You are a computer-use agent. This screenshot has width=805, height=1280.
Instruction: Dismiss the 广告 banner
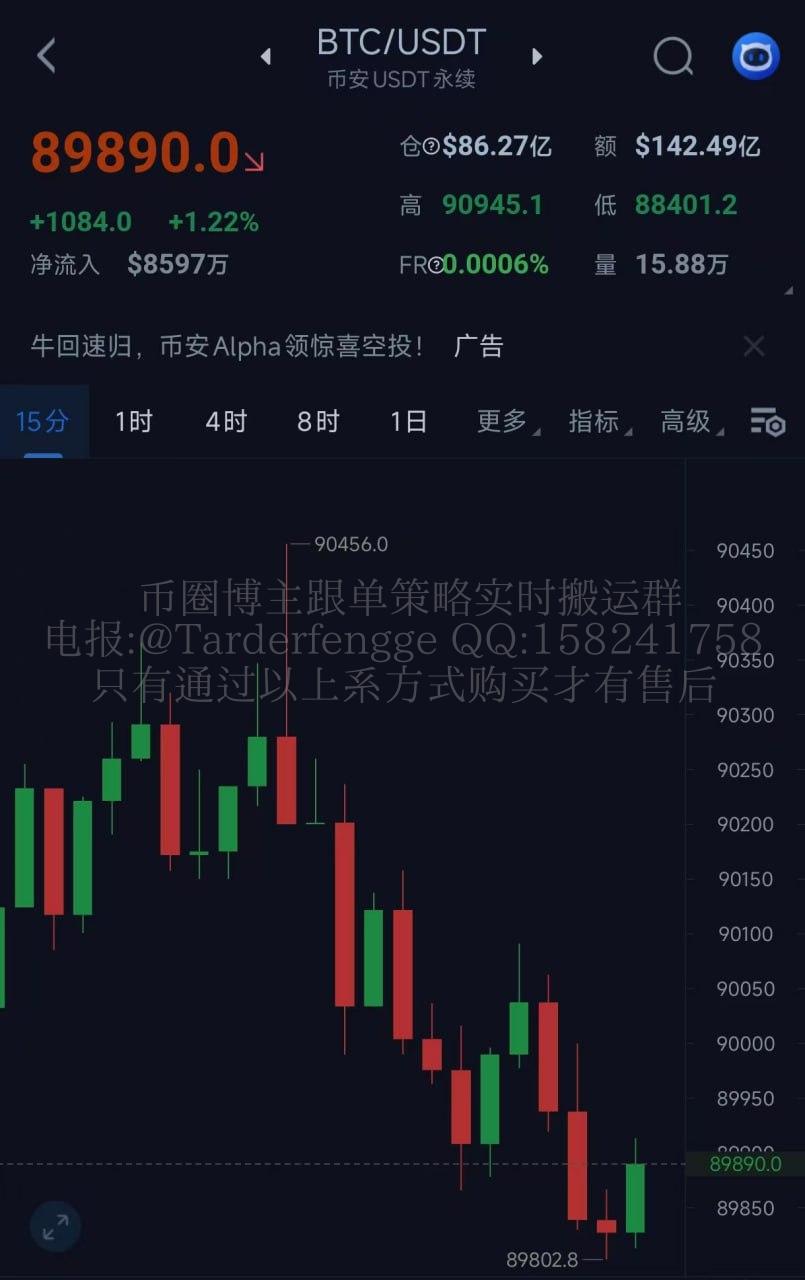click(x=754, y=347)
